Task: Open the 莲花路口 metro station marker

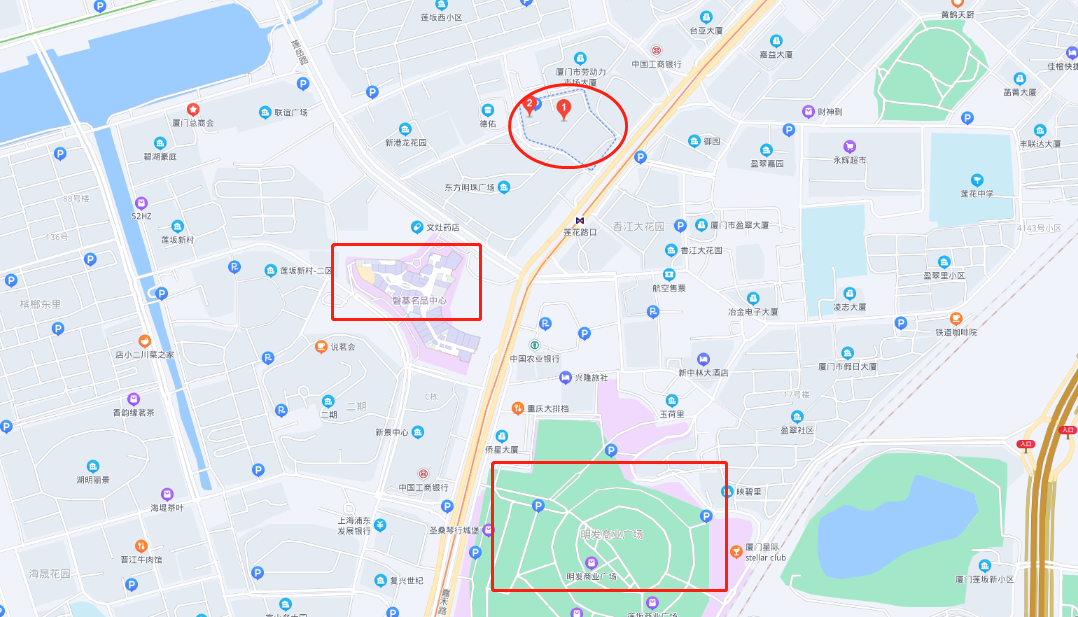Action: coord(579,220)
